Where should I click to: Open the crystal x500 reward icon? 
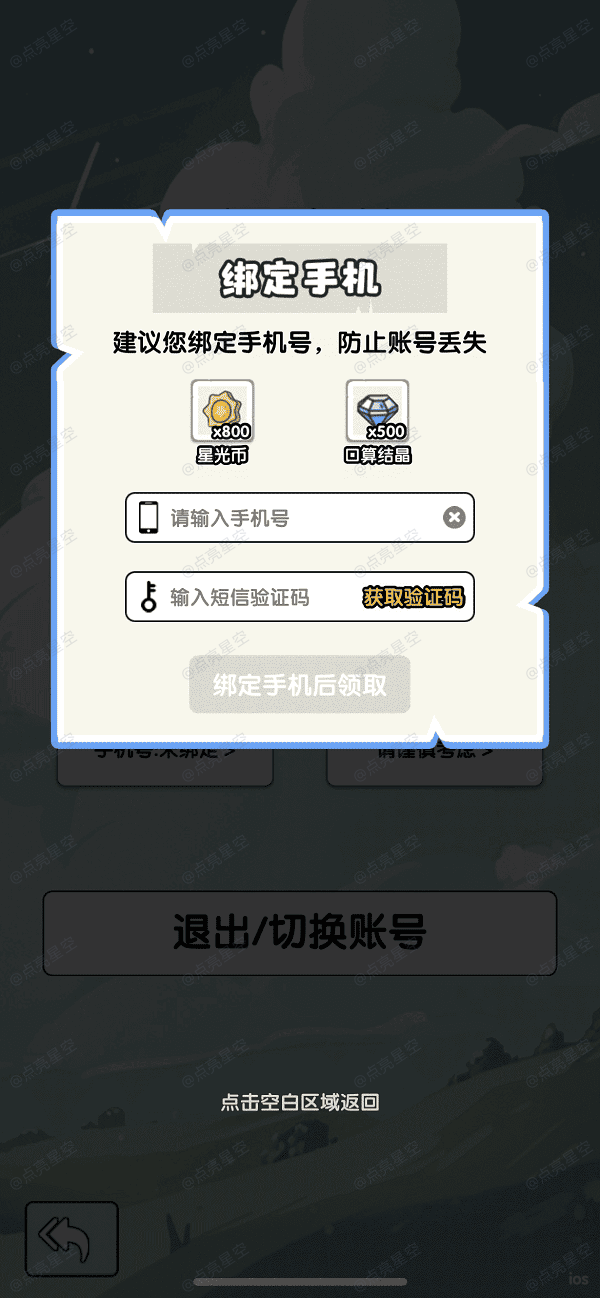(x=378, y=411)
